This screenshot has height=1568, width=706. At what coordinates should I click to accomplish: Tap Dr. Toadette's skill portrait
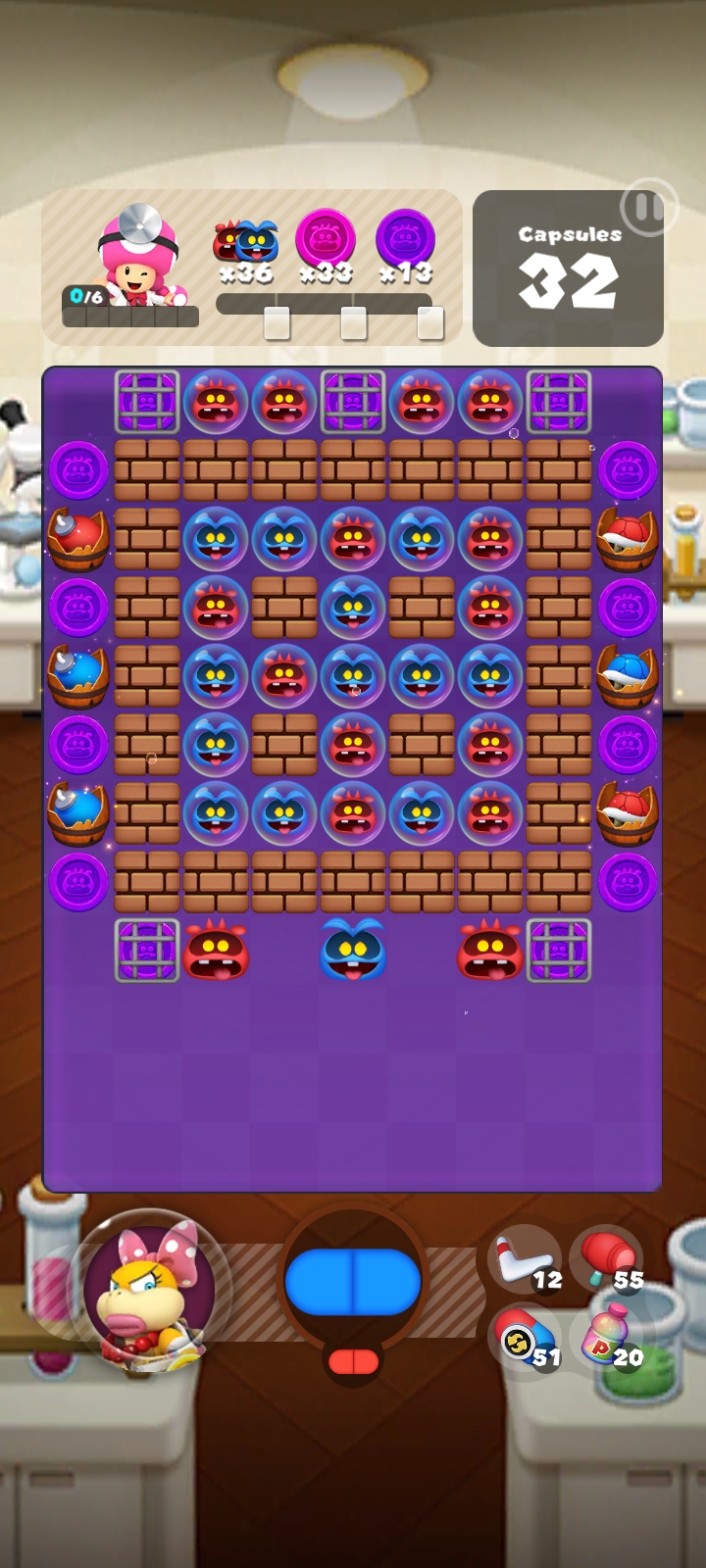point(138,259)
